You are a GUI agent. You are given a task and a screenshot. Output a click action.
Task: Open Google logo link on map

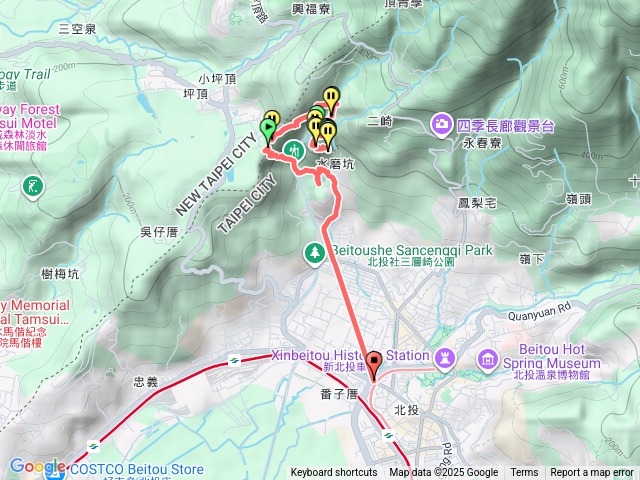pos(36,466)
